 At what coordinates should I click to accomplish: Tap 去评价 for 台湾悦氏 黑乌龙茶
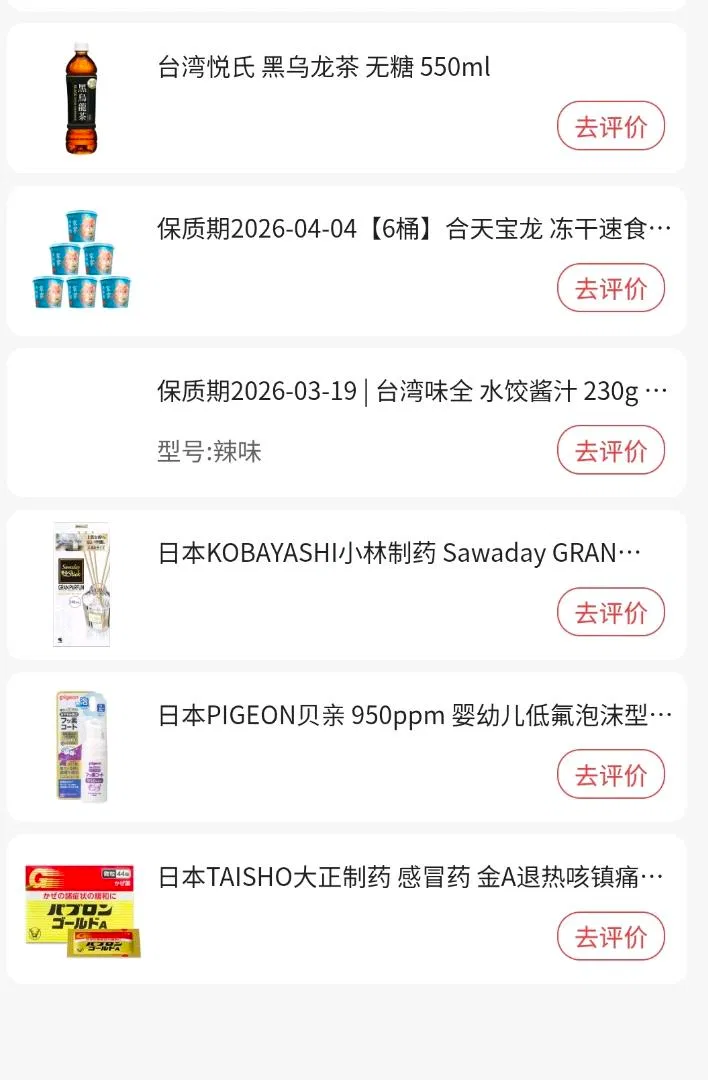[x=610, y=126]
